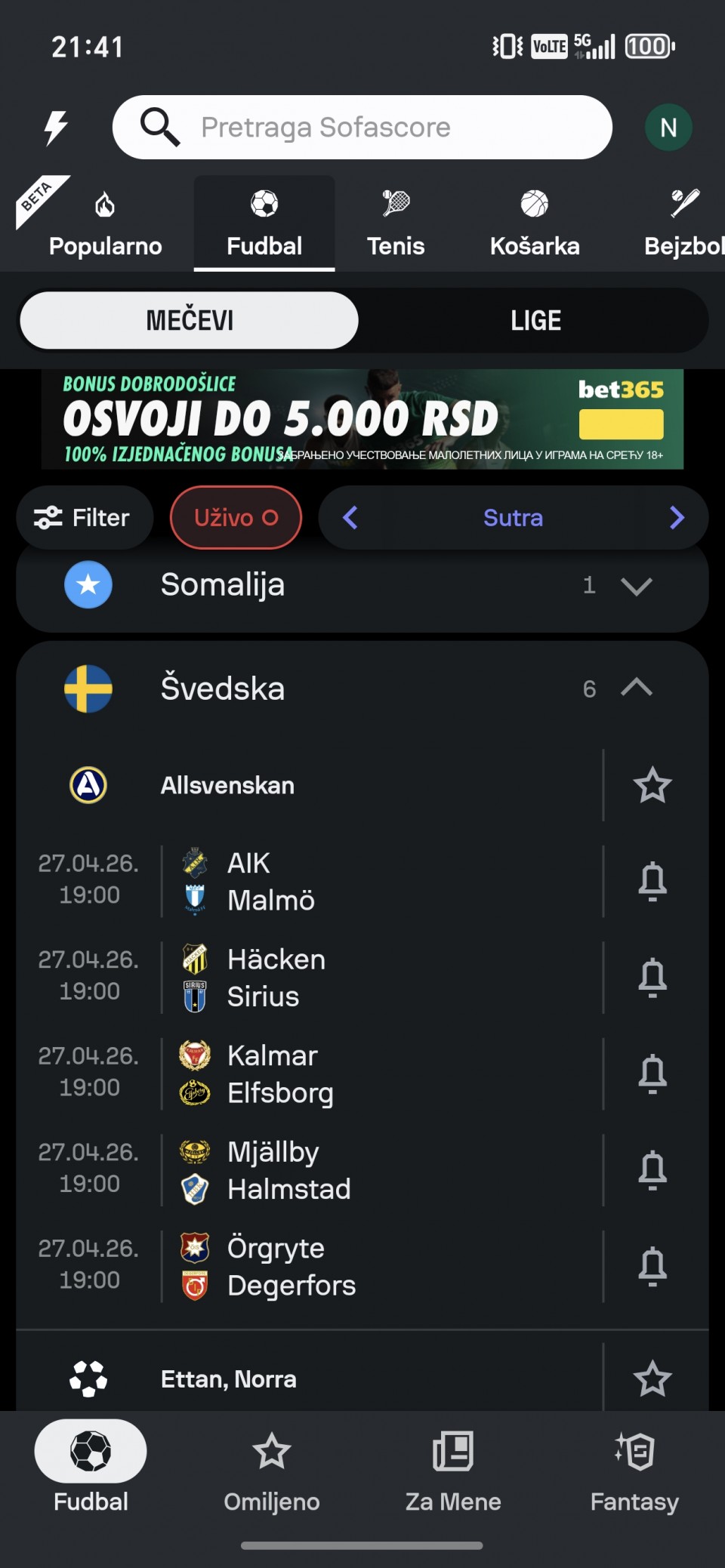Go to next day with right arrow
The image size is (725, 1568).
click(677, 518)
